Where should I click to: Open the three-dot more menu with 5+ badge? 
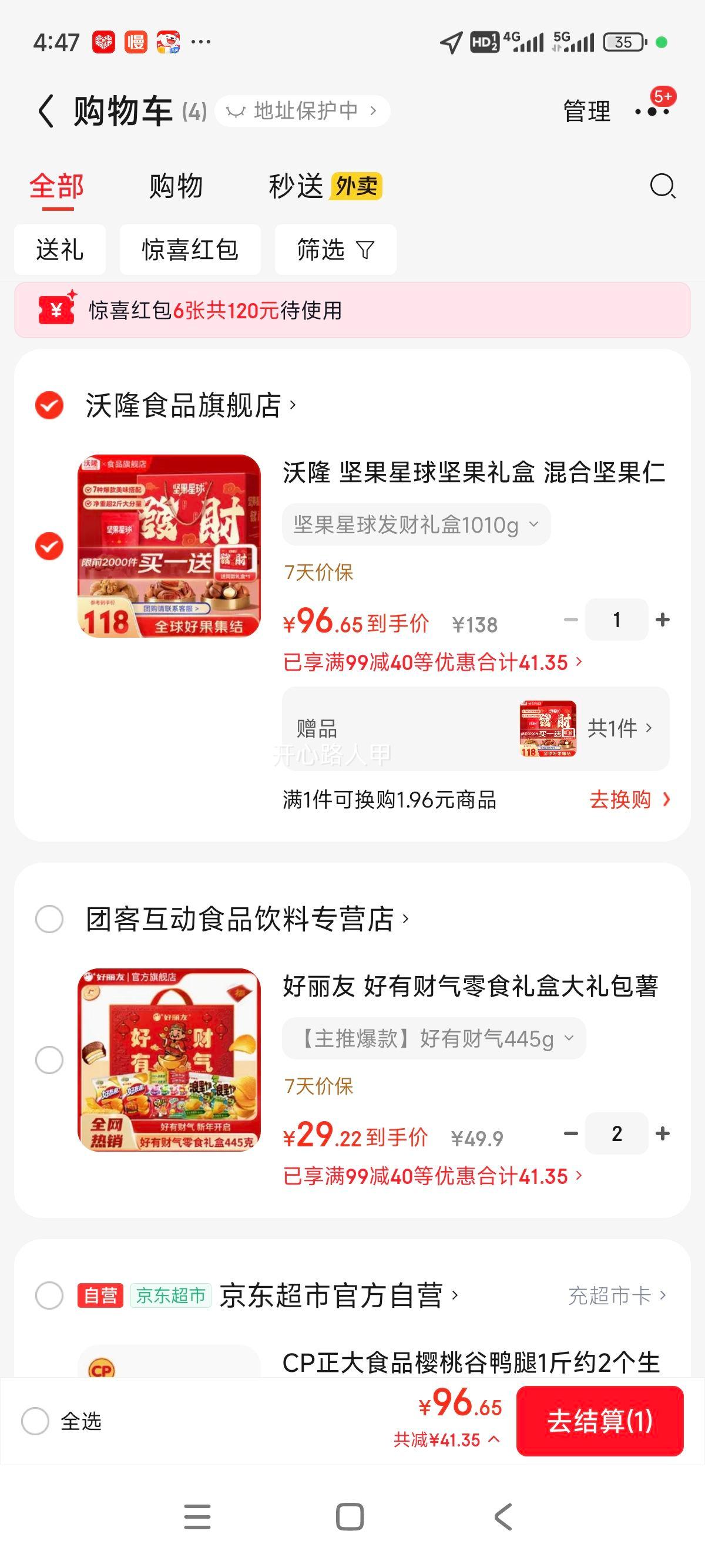(650, 110)
